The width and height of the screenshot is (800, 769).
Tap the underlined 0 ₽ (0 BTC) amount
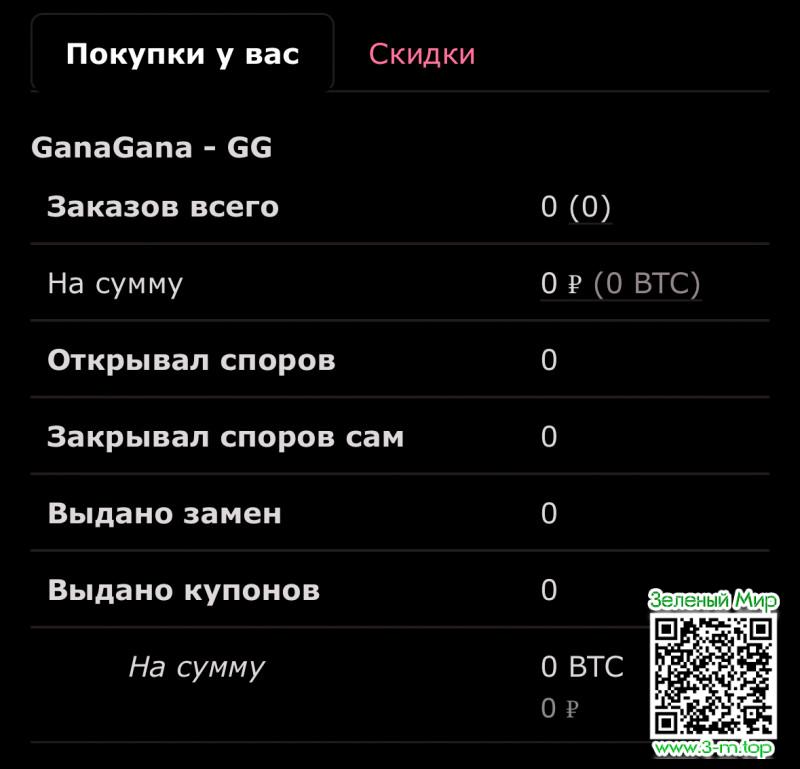(x=620, y=284)
